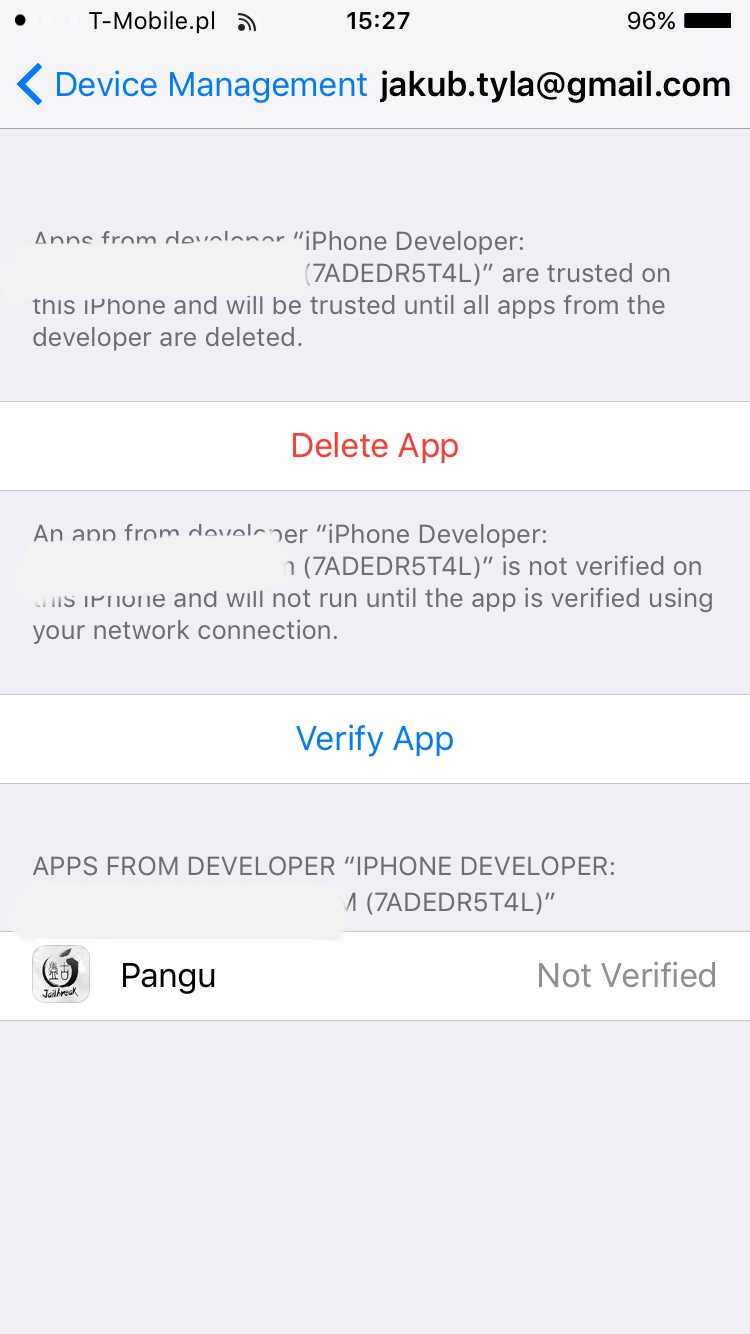
Task: Go back to Device Management
Action: coord(192,85)
